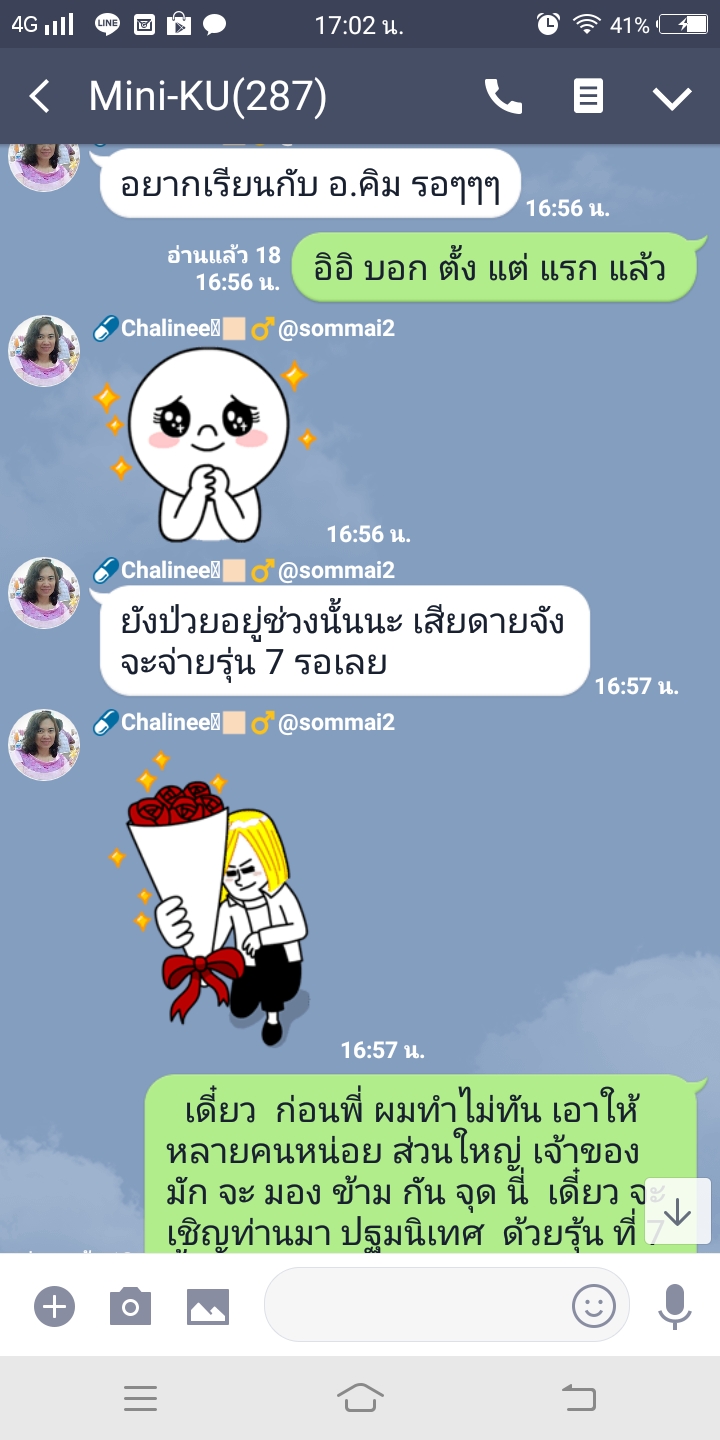Start a voice call in Mini-KU
Image resolution: width=720 pixels, height=1440 pixels.
[503, 97]
